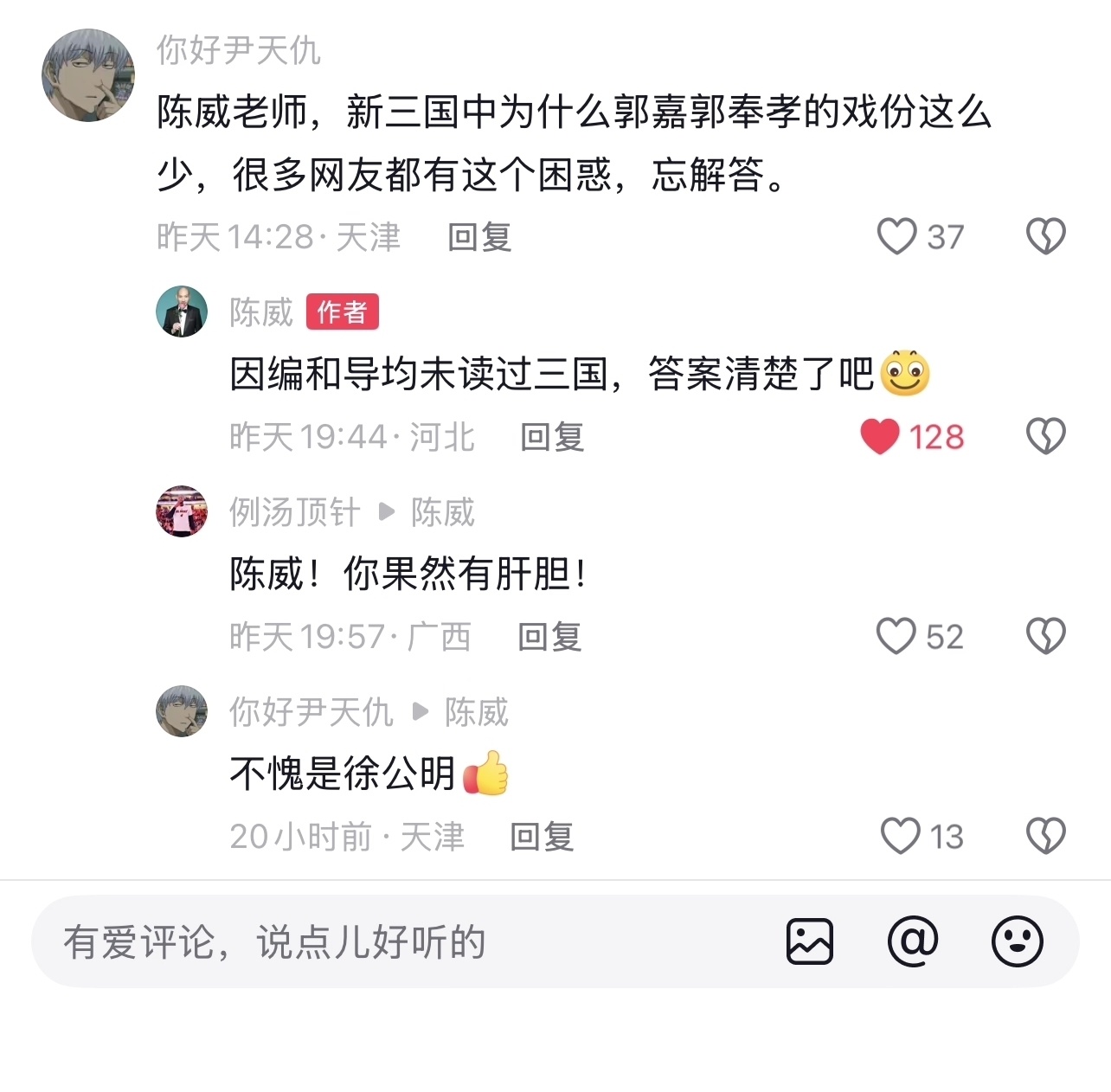This screenshot has width=1111, height=1092.
Task: Attach an image to the comment
Action: point(810,941)
